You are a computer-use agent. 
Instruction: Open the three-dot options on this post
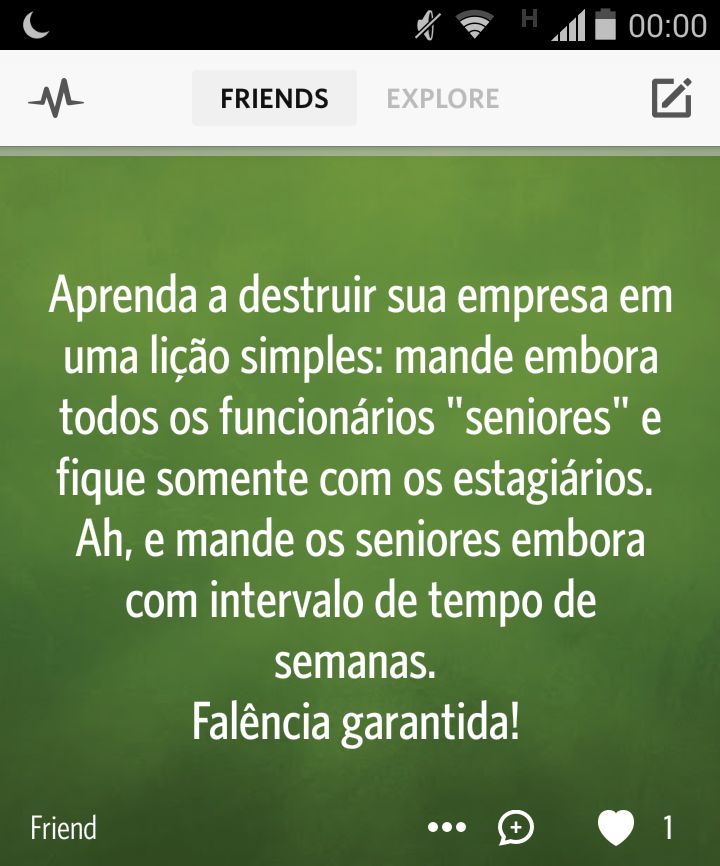(x=446, y=827)
